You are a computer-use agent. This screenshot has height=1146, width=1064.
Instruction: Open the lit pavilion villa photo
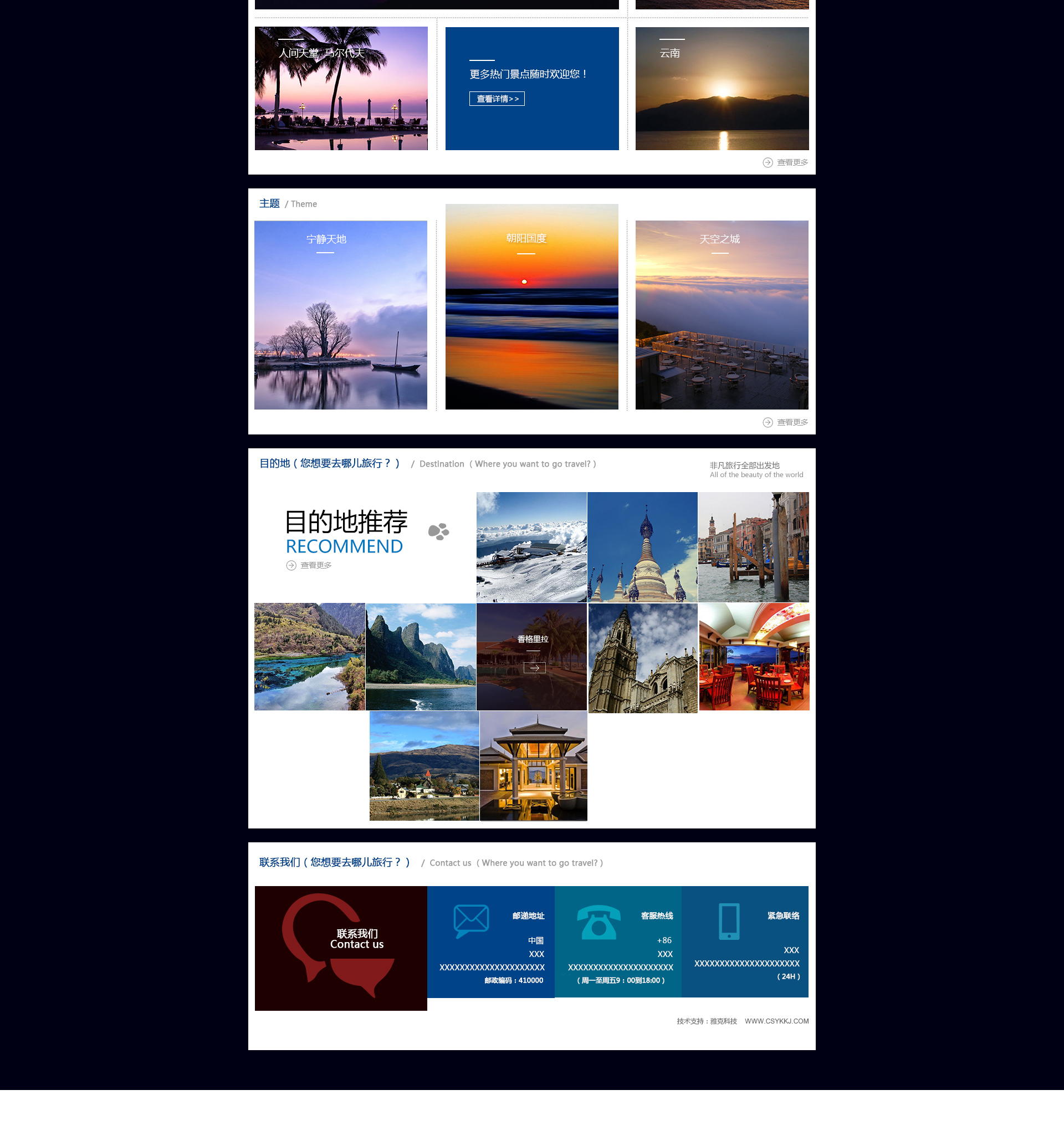533,765
